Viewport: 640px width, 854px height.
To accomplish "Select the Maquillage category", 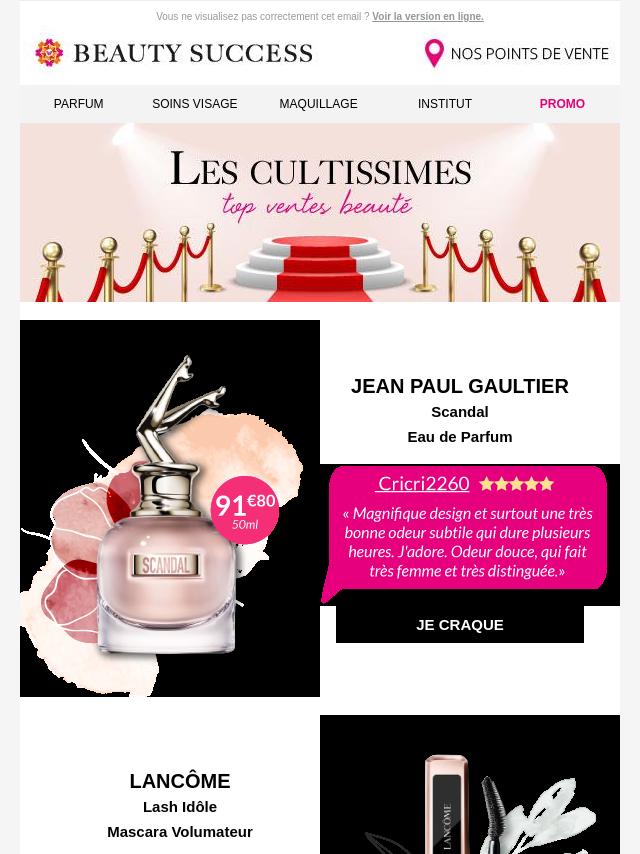I will click(318, 104).
